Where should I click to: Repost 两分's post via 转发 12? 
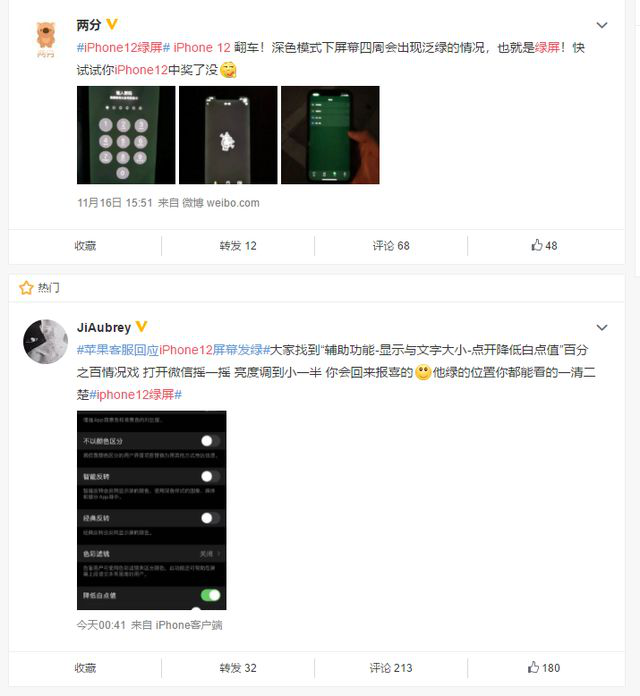pos(238,245)
